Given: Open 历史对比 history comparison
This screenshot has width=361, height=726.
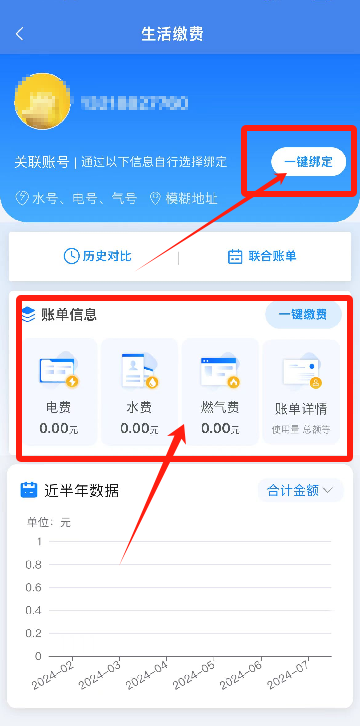Looking at the screenshot, I should click(97, 256).
